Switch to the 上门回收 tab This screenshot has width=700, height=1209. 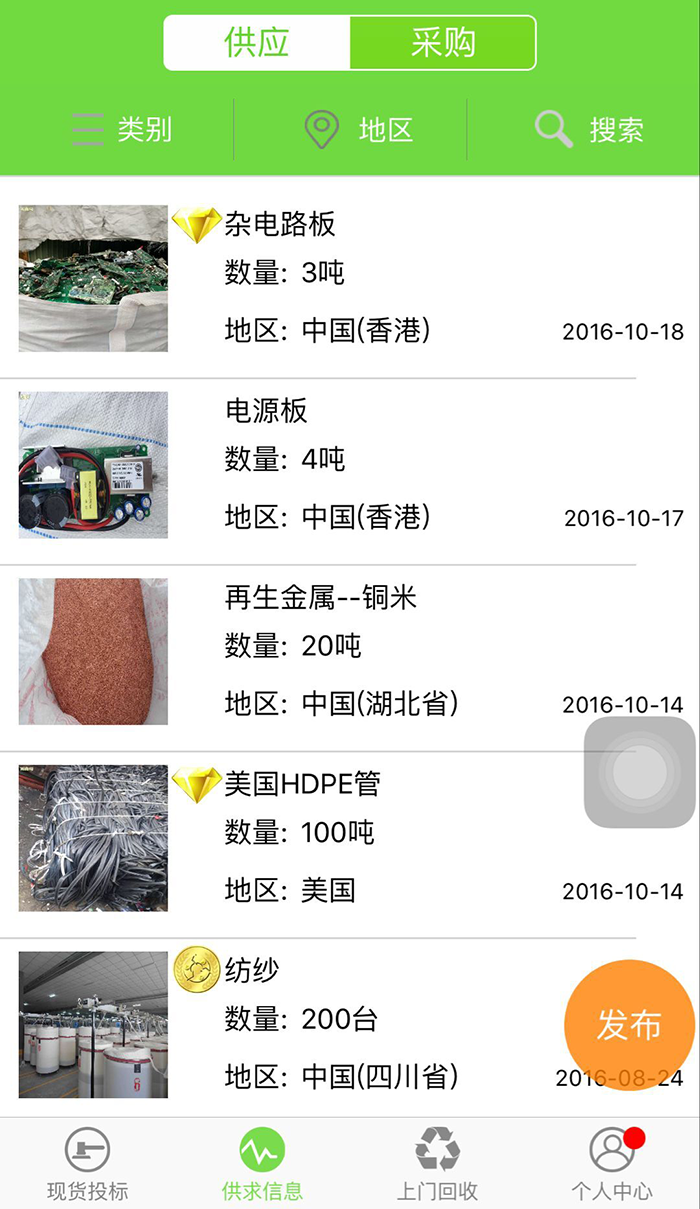[437, 1165]
